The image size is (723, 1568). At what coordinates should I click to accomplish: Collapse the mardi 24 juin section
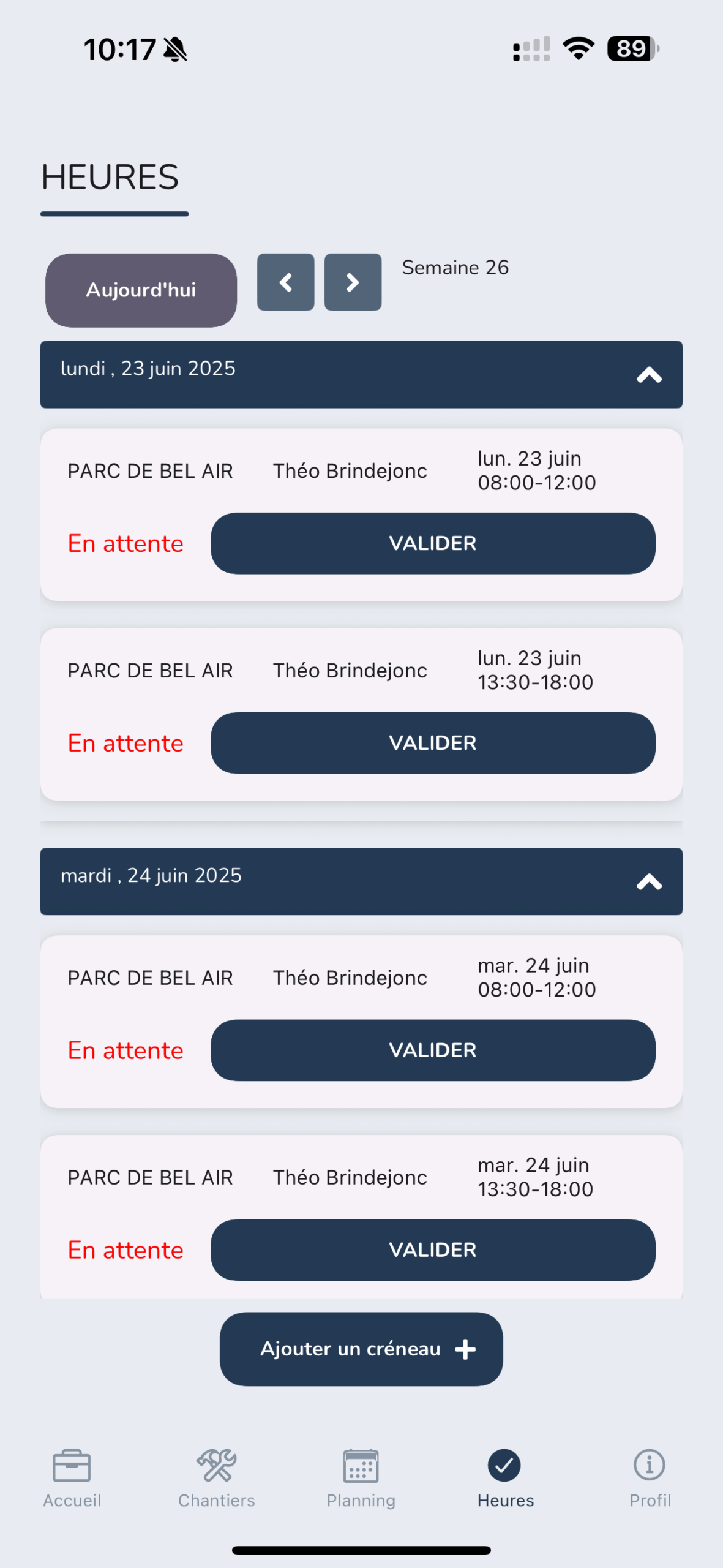tap(649, 882)
